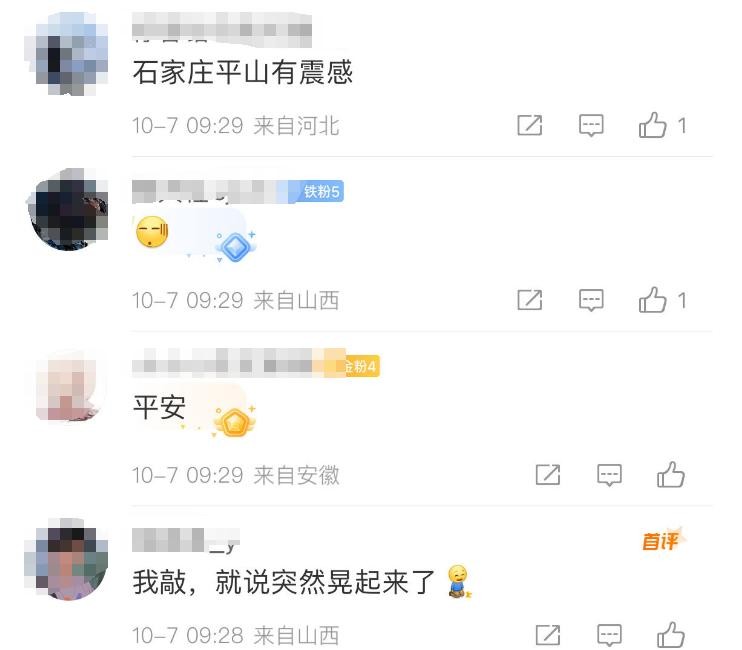Reply to the comment 石家庄平山有震感
The height and width of the screenshot is (650, 742).
click(592, 126)
